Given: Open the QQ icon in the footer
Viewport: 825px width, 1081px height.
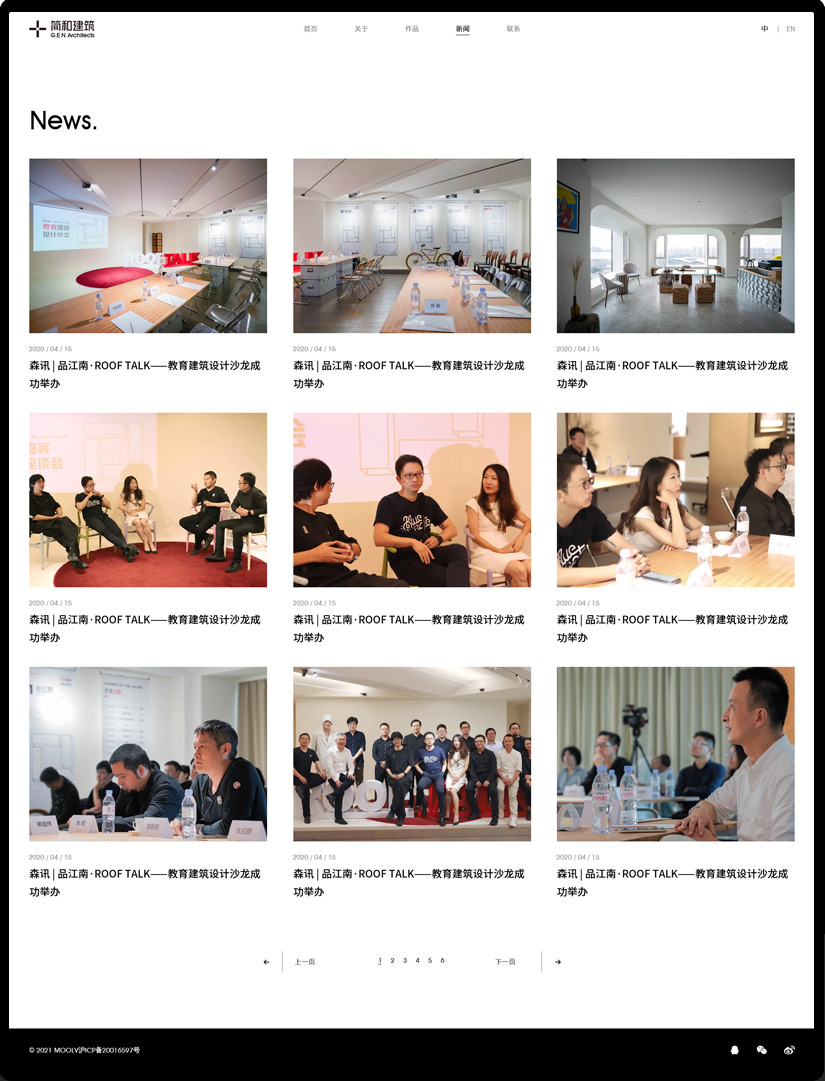Looking at the screenshot, I should coord(734,1050).
